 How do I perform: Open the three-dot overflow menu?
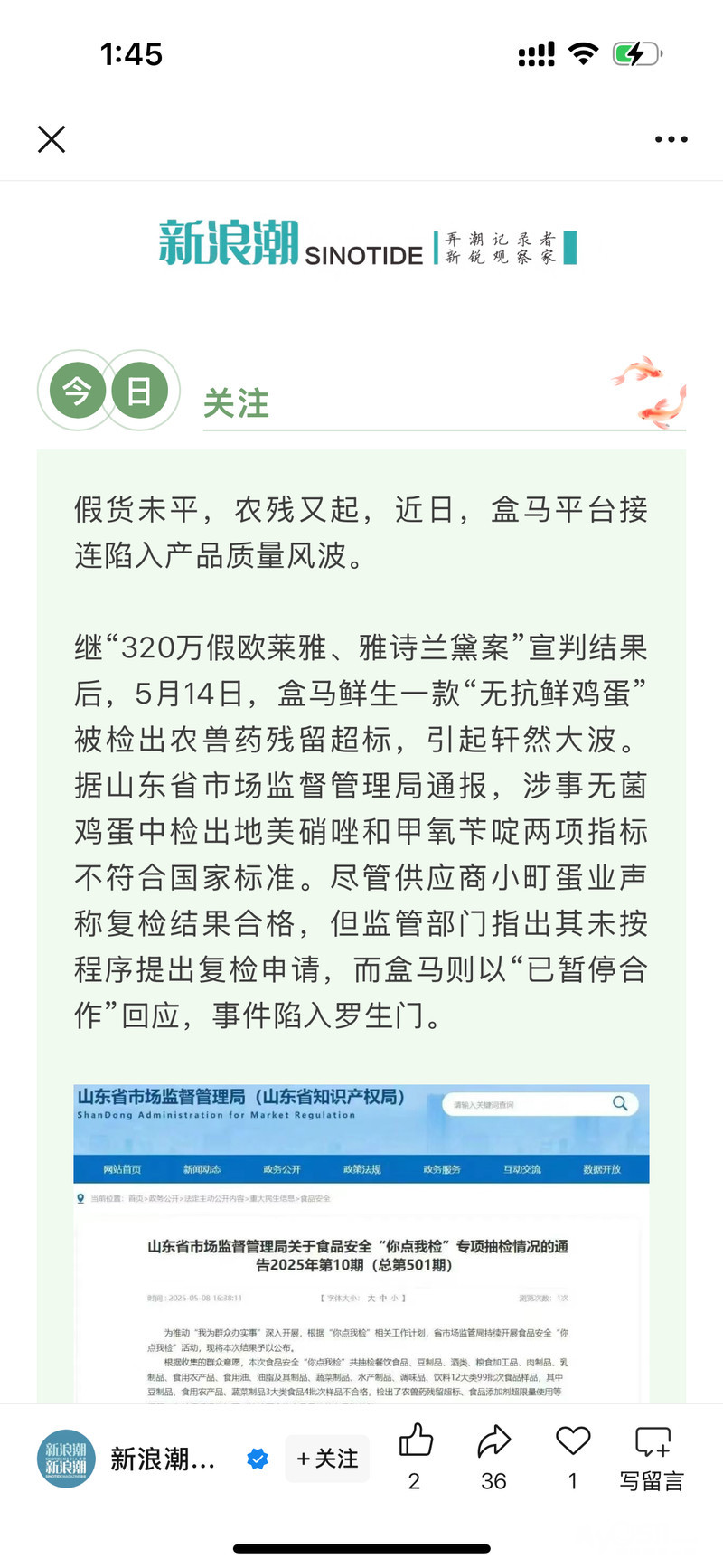pyautogui.click(x=671, y=139)
